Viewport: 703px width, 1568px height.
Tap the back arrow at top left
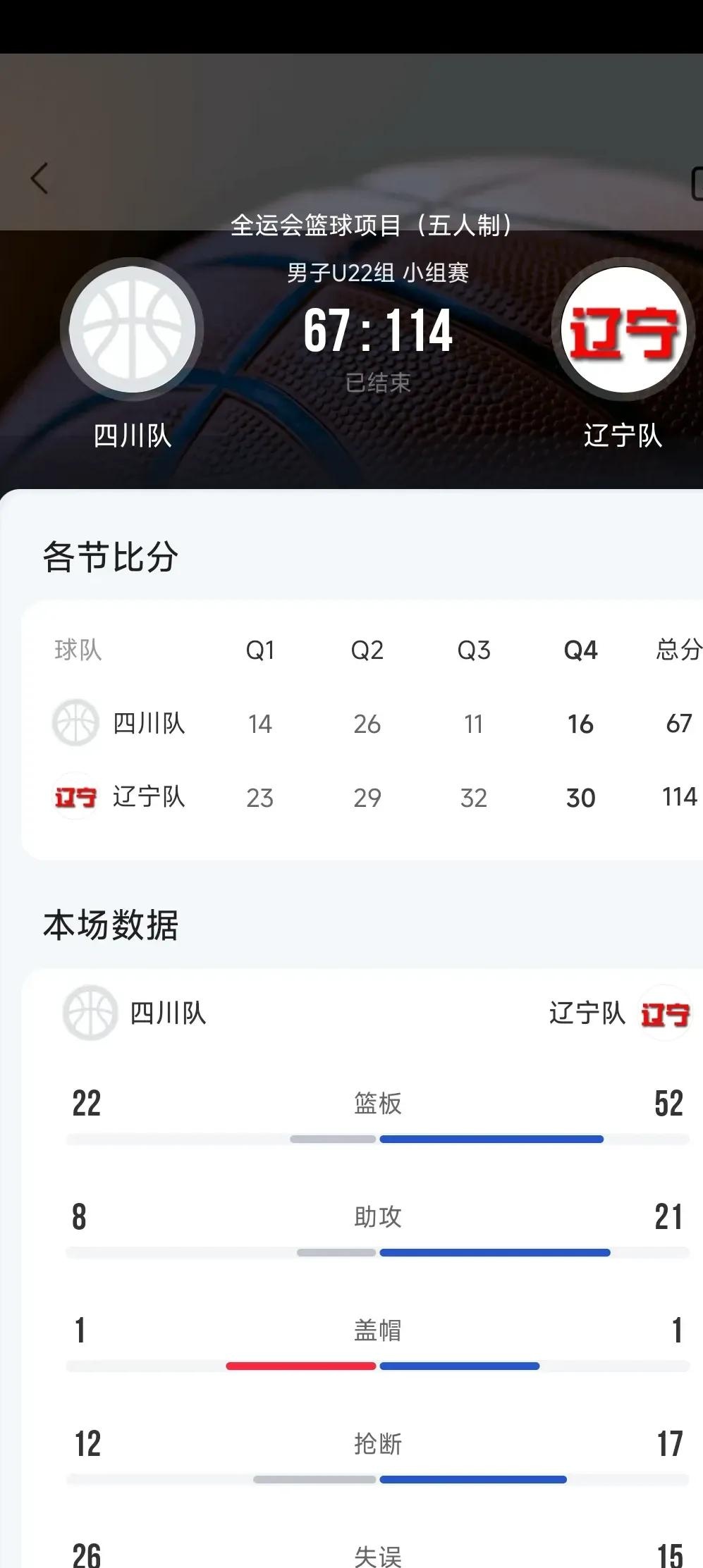(39, 177)
